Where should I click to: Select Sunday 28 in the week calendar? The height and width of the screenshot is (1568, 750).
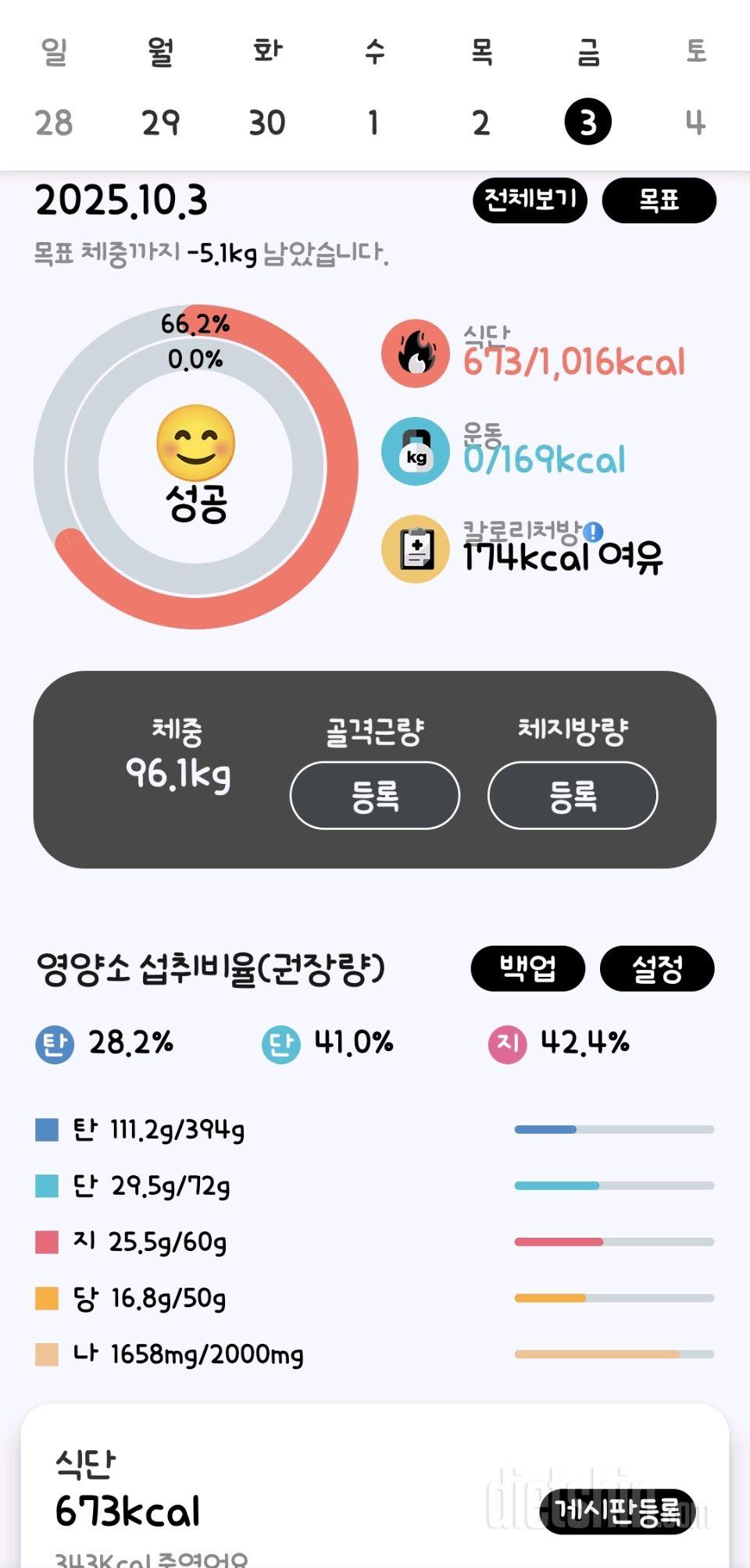pyautogui.click(x=54, y=123)
